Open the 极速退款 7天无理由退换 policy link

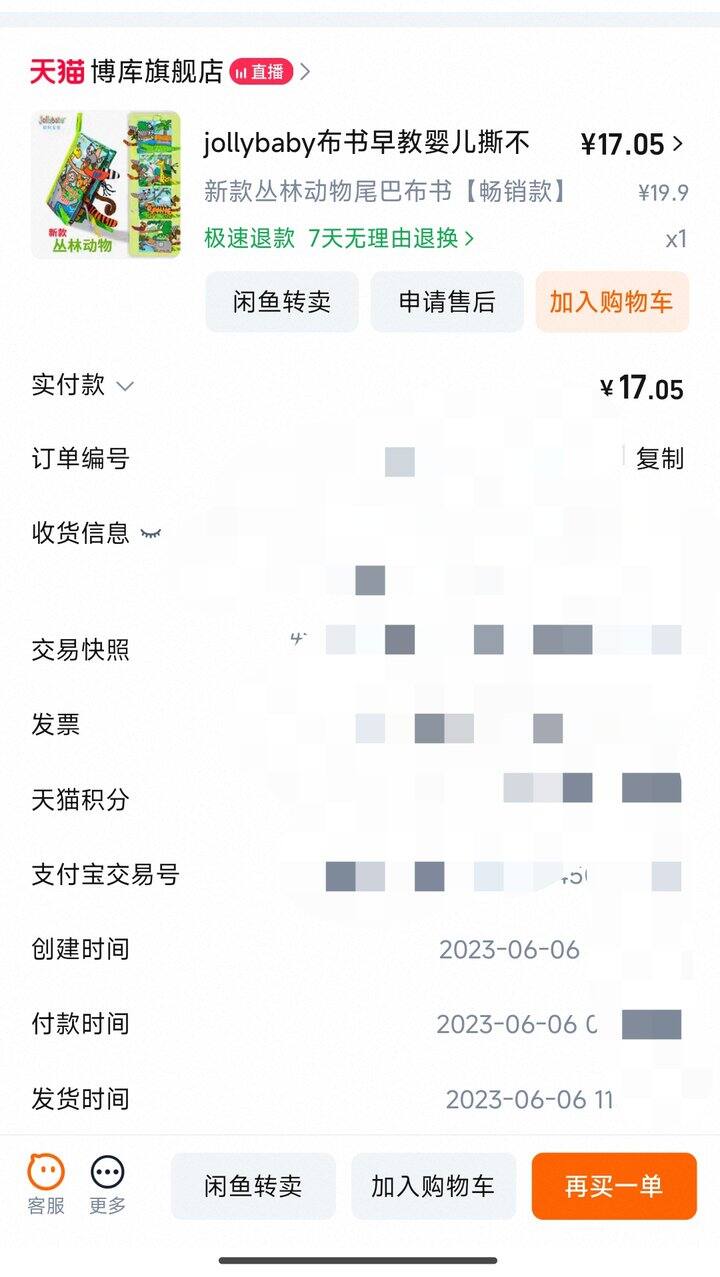pos(340,238)
